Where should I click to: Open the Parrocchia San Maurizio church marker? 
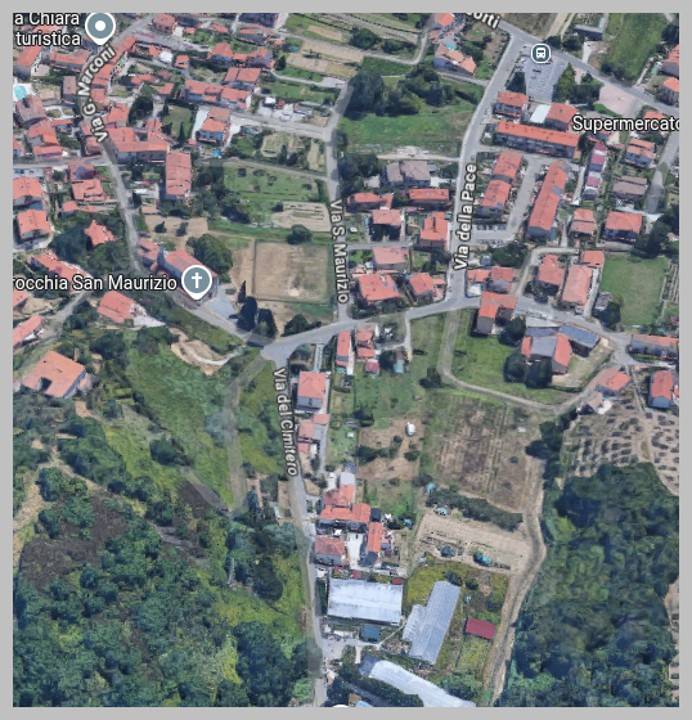click(x=196, y=282)
